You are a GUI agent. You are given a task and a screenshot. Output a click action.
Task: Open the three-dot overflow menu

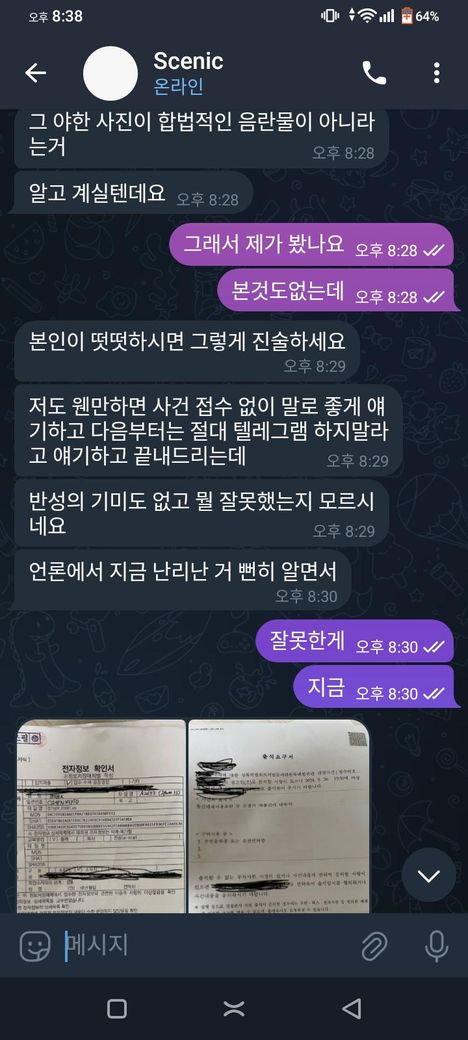click(436, 73)
